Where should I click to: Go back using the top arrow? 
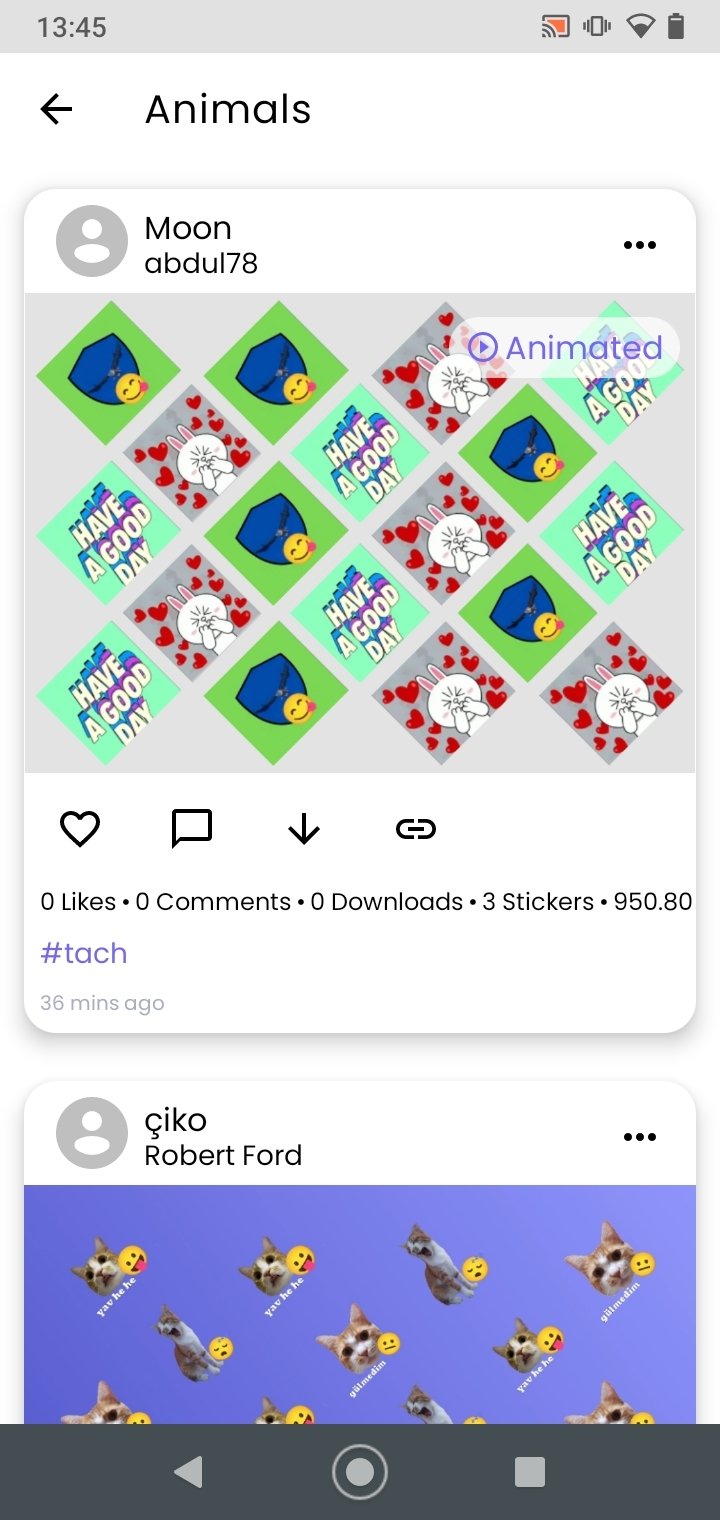[57, 109]
